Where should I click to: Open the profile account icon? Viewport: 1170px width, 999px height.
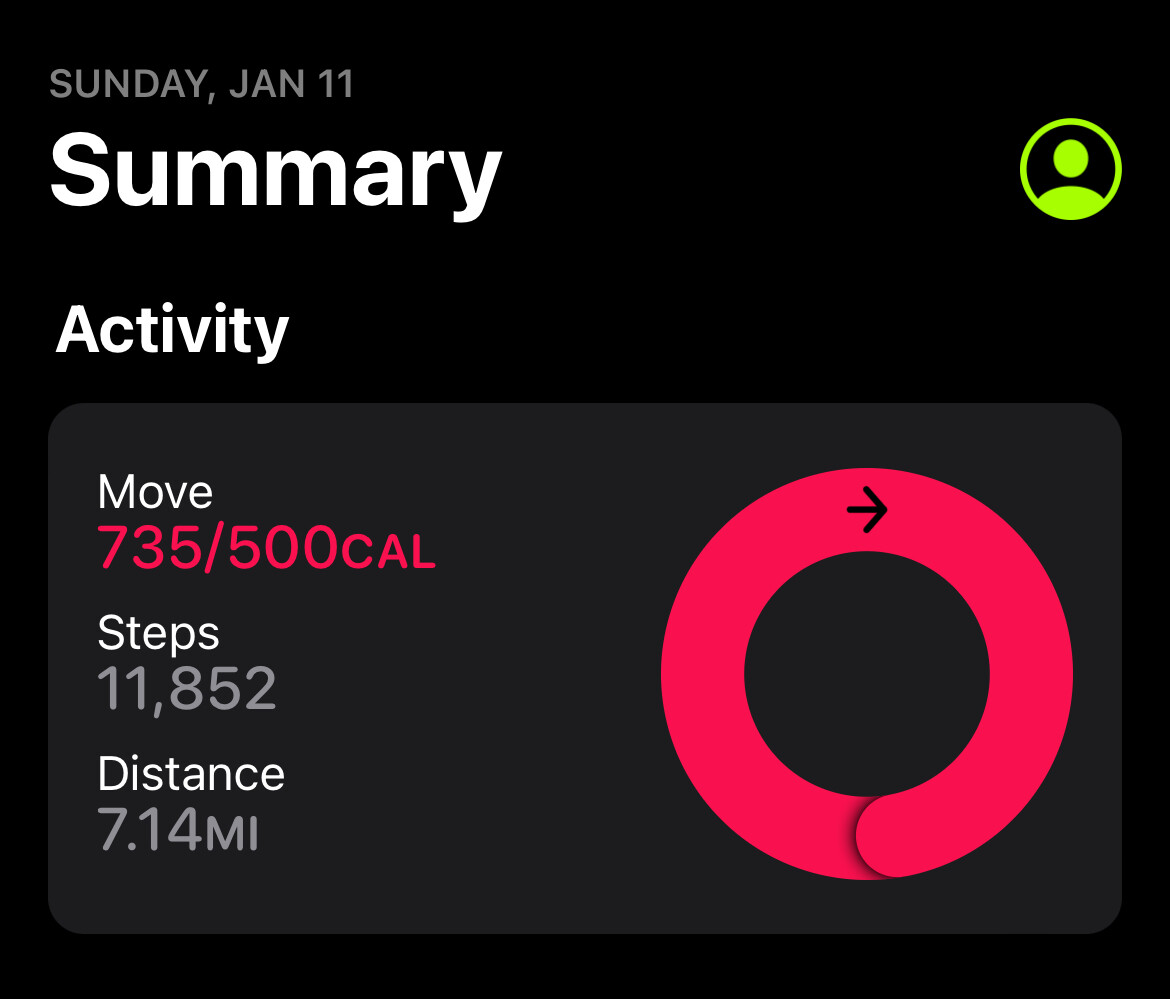tap(1070, 169)
